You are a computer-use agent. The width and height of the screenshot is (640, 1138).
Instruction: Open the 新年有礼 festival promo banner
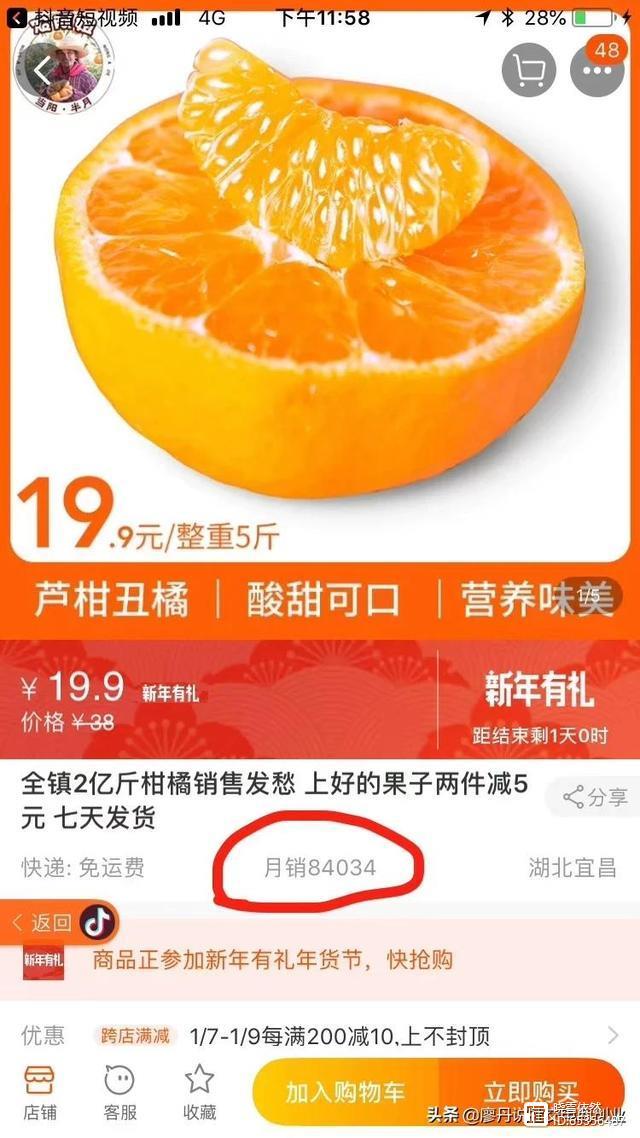click(272, 961)
